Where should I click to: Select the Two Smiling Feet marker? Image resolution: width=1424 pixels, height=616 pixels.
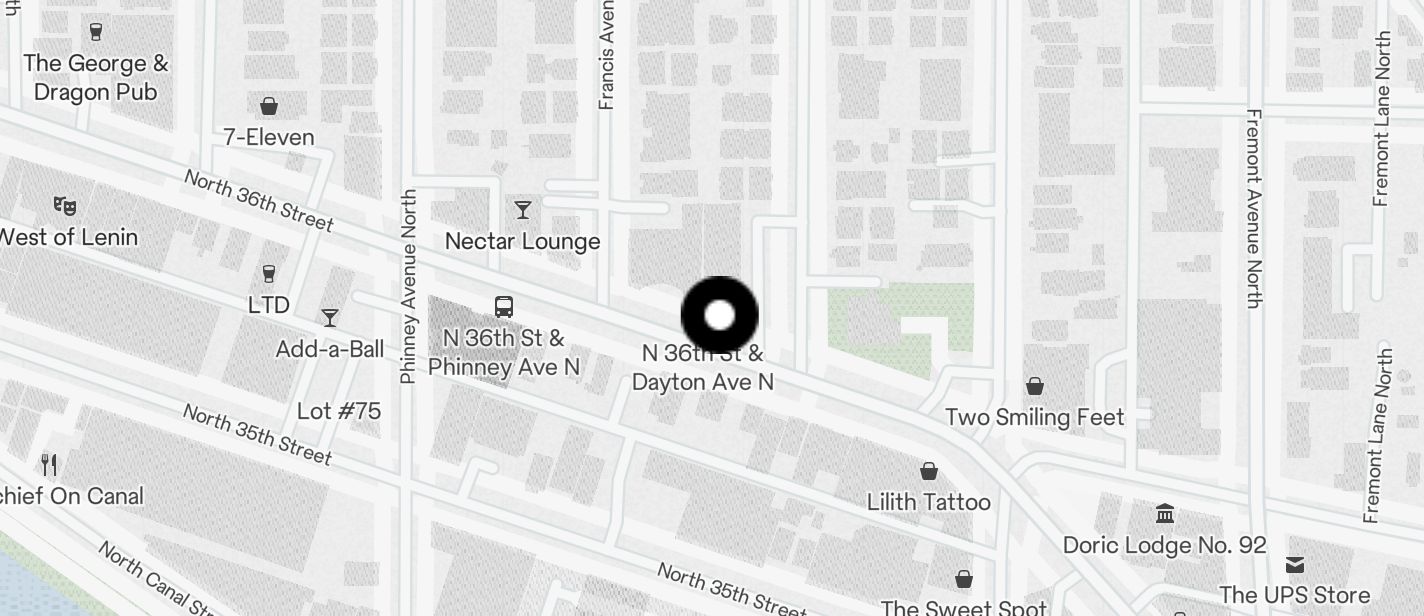coord(1035,386)
